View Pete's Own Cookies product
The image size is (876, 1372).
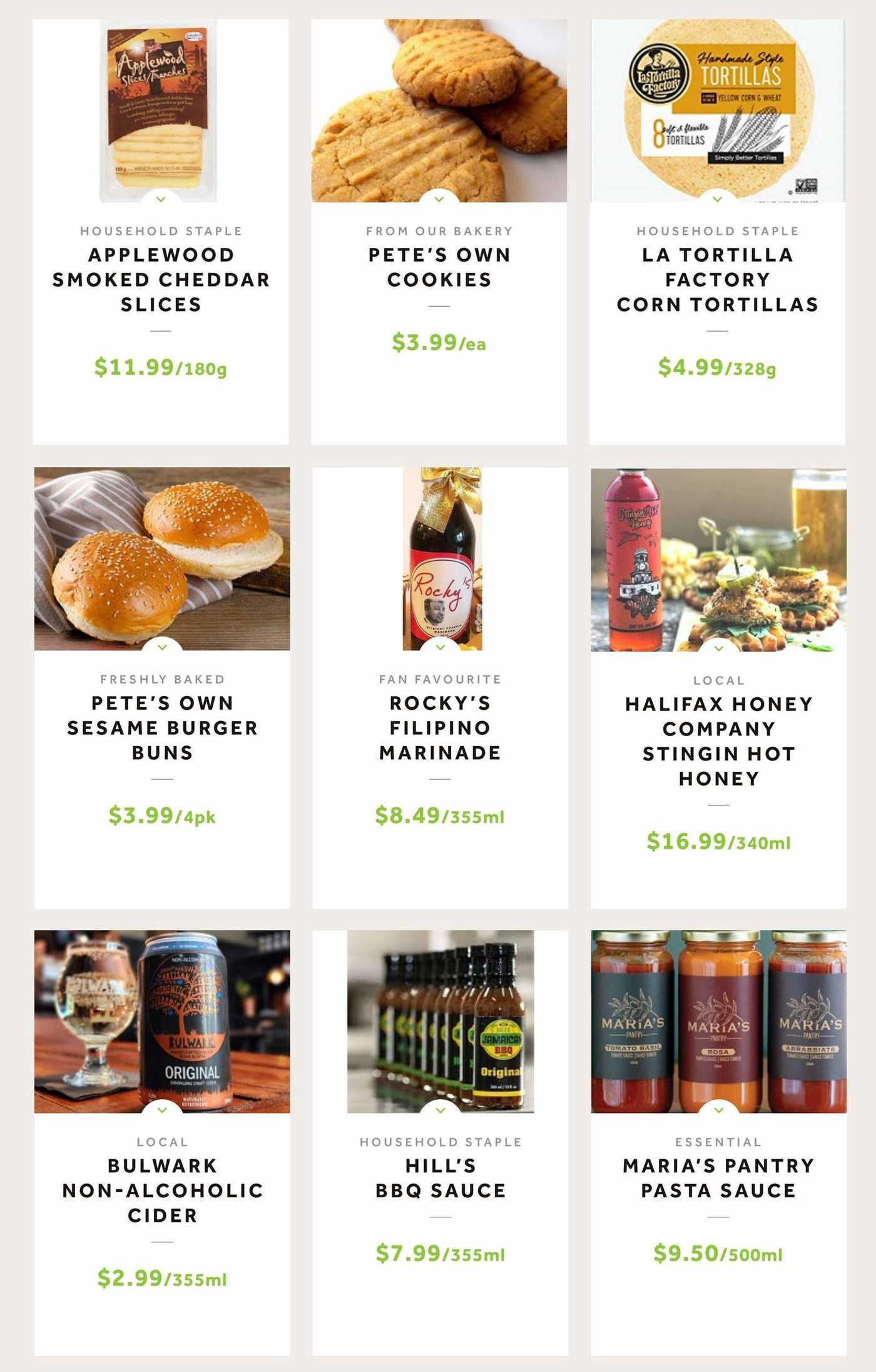click(x=439, y=267)
